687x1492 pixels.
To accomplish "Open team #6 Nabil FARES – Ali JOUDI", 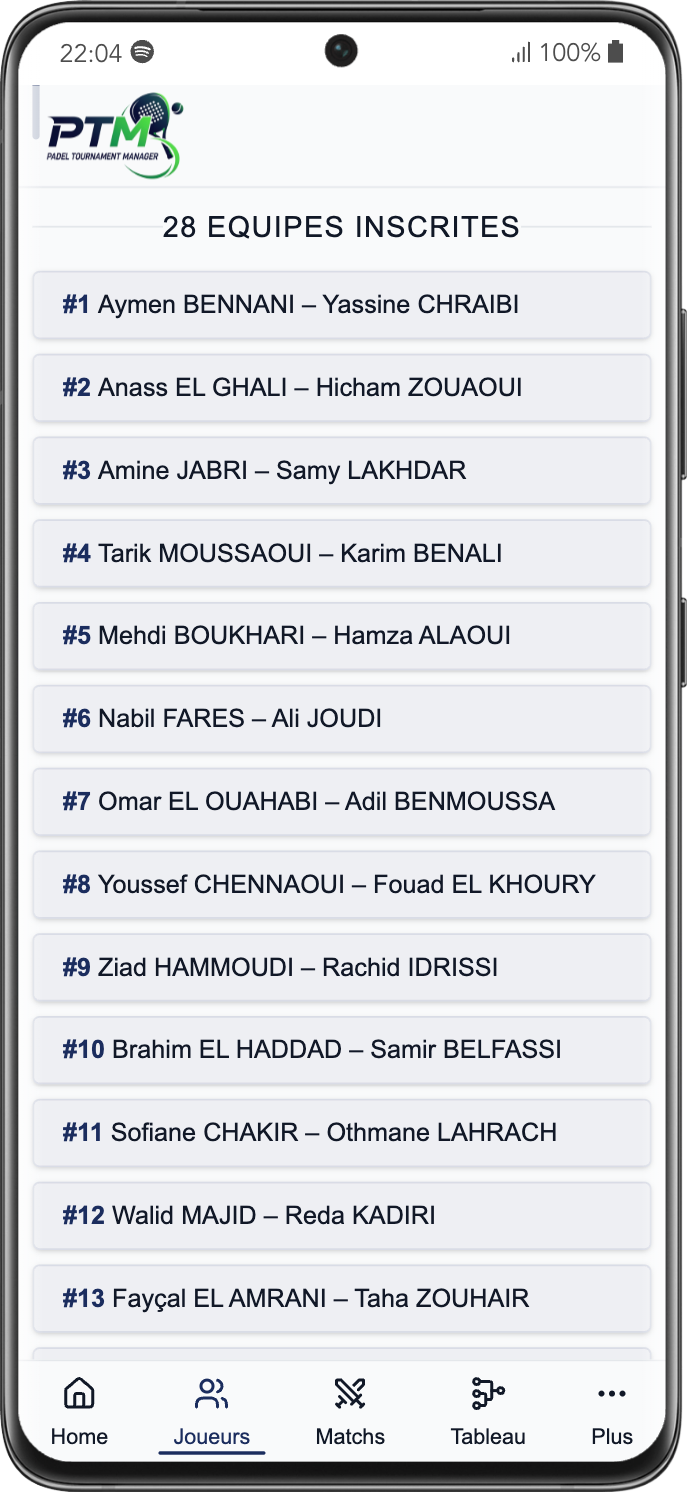I will tap(342, 719).
